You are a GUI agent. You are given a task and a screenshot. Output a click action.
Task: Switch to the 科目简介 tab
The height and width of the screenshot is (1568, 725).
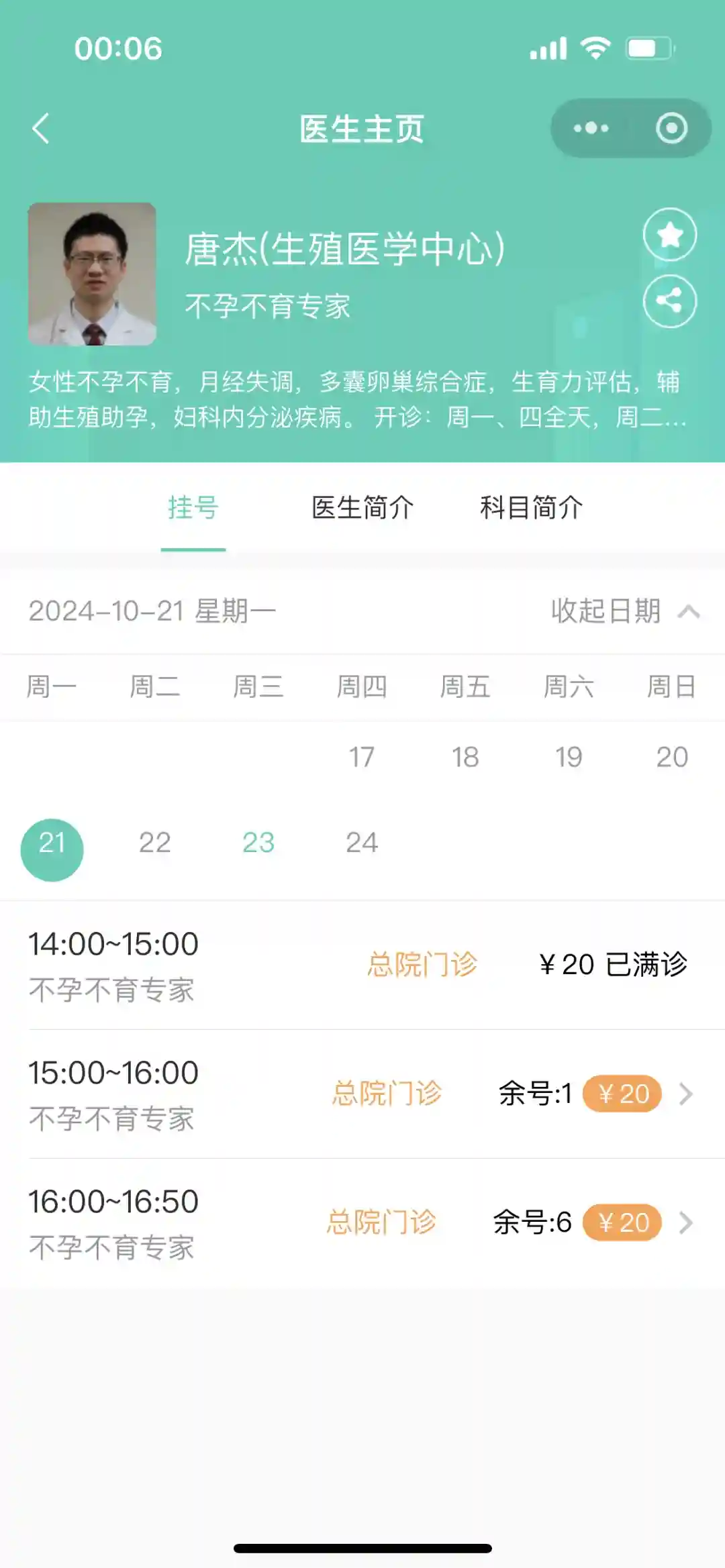pos(531,508)
